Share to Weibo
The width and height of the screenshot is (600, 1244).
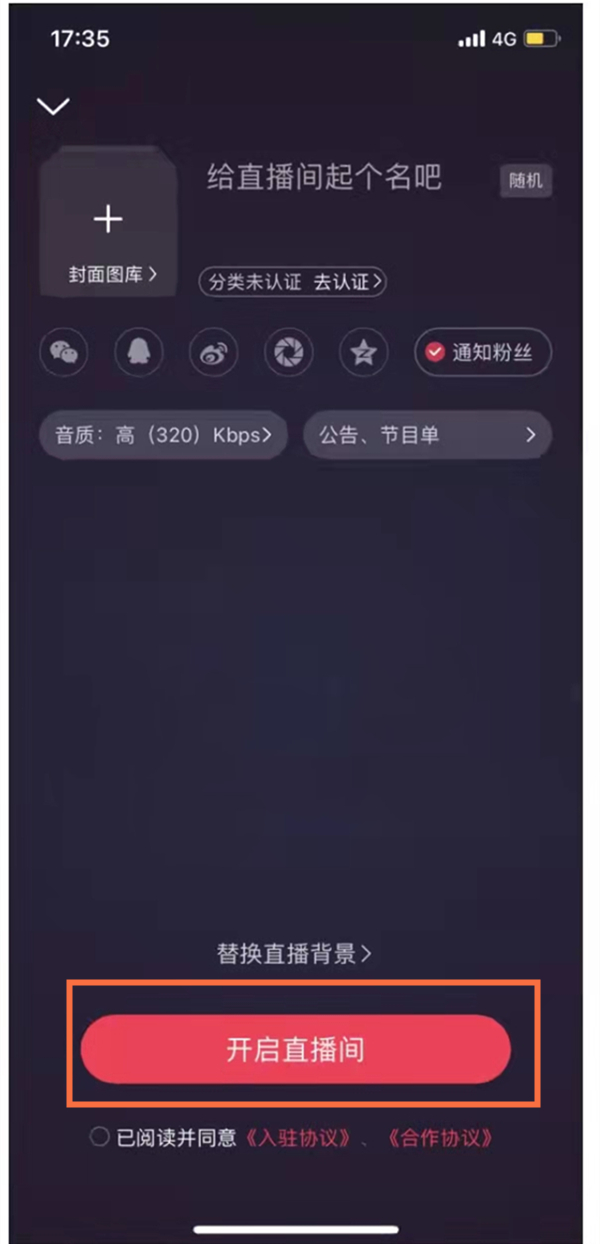pos(214,353)
